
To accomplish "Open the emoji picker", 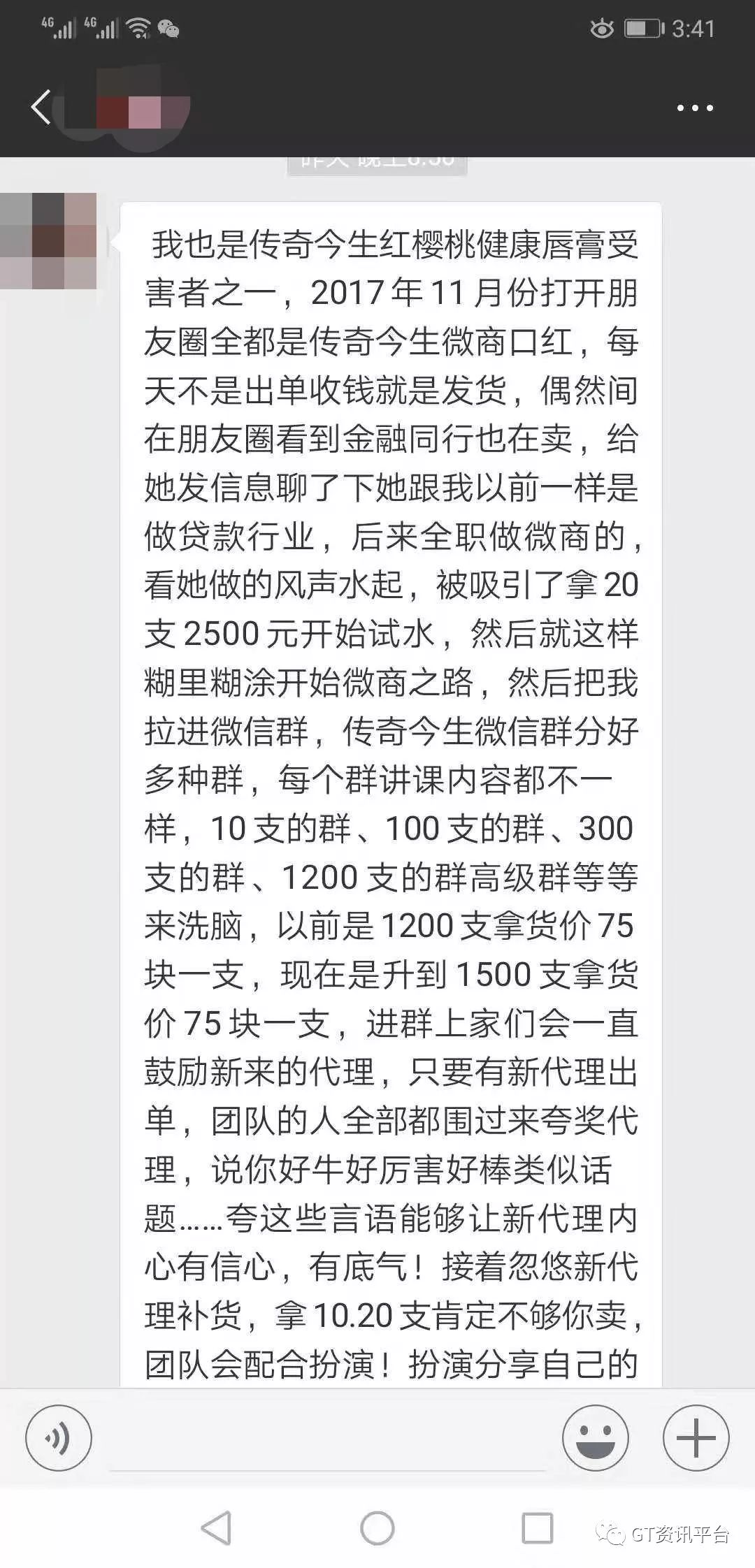I will coord(596,1438).
